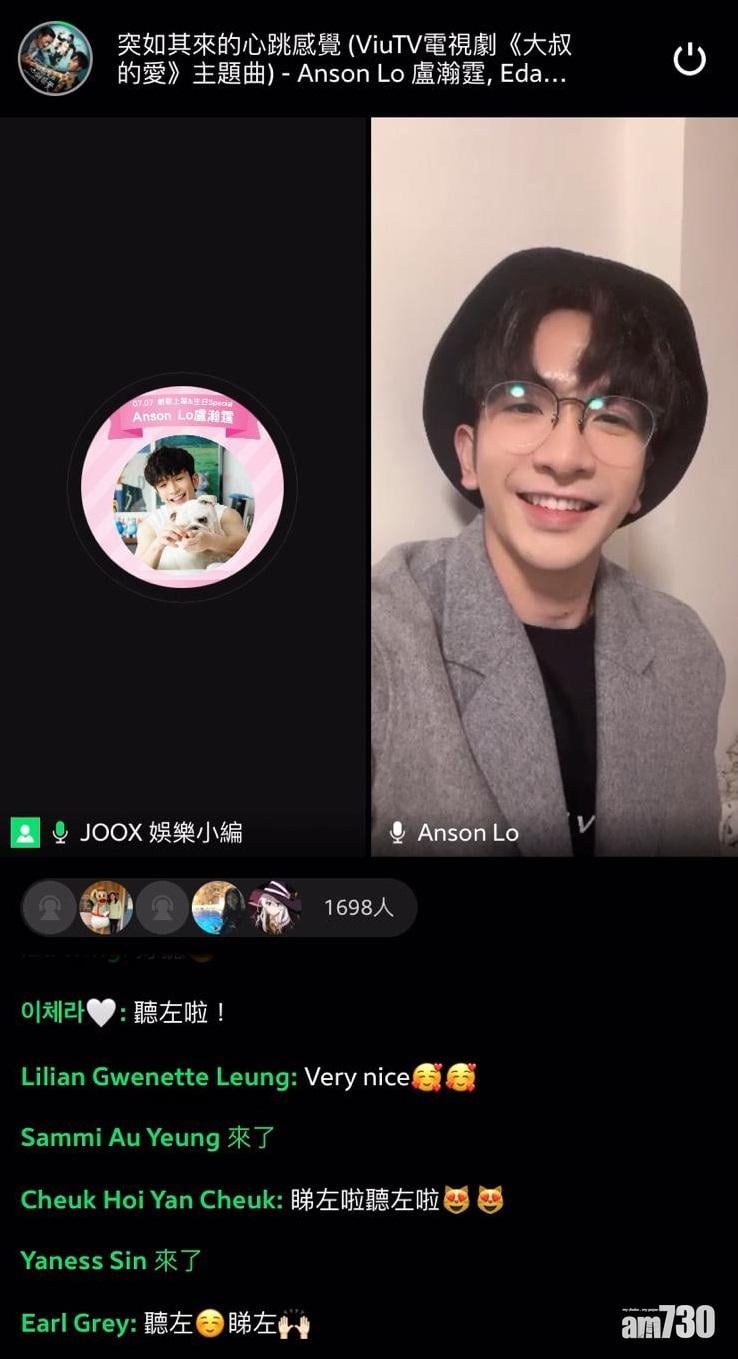This screenshot has width=738, height=1359.
Task: Open Anson Lo's video tile
Action: pyautogui.click(x=554, y=486)
